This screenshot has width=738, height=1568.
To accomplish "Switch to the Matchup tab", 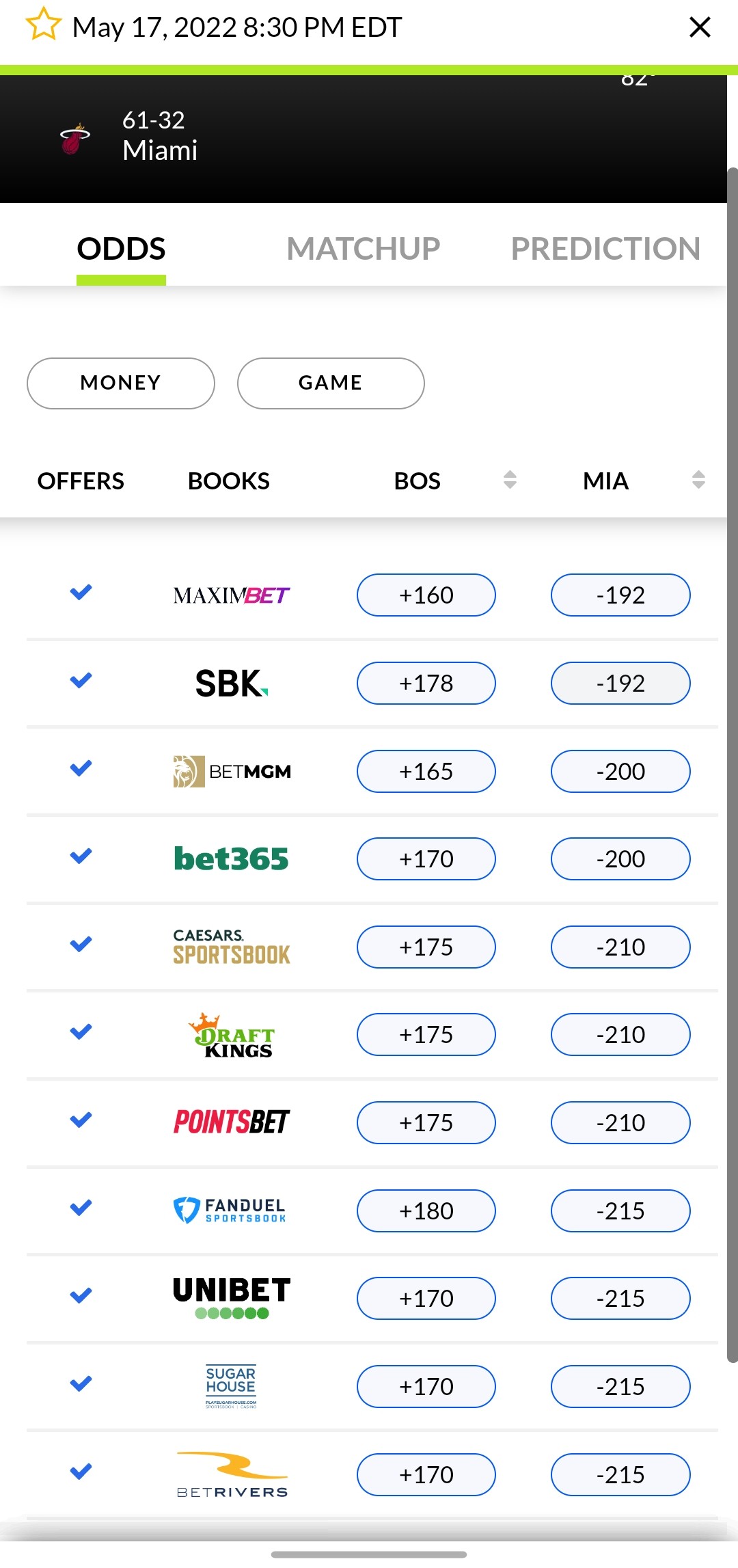I will click(x=363, y=249).
